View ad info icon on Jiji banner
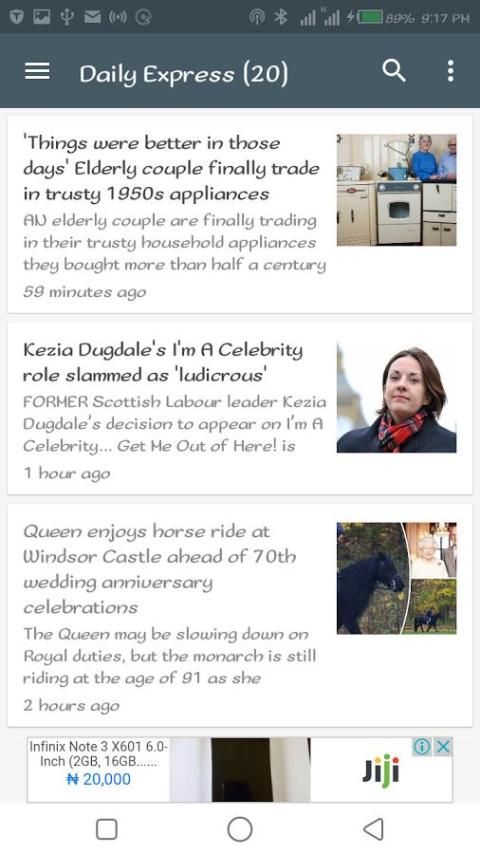 (x=421, y=747)
